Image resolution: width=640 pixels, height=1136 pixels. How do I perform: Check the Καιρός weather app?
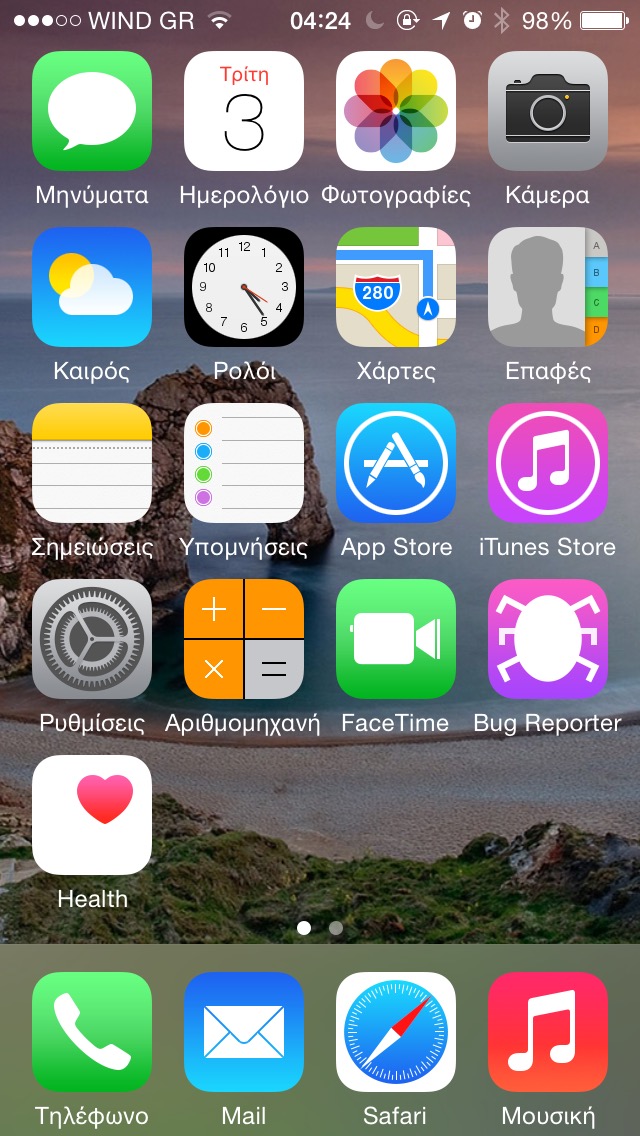[92, 287]
